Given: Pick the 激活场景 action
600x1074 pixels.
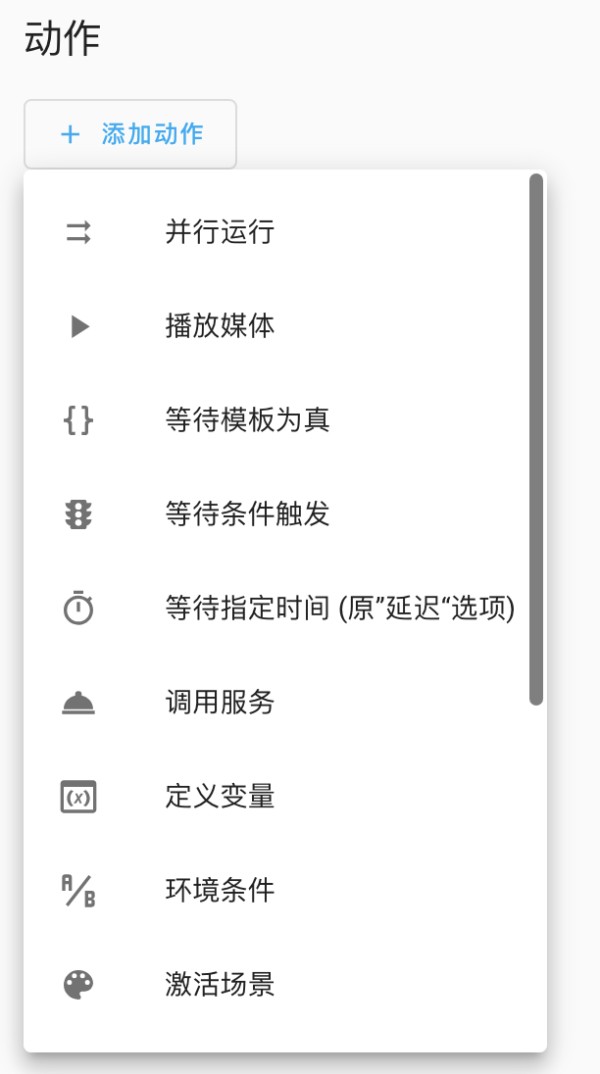Looking at the screenshot, I should [285, 984].
